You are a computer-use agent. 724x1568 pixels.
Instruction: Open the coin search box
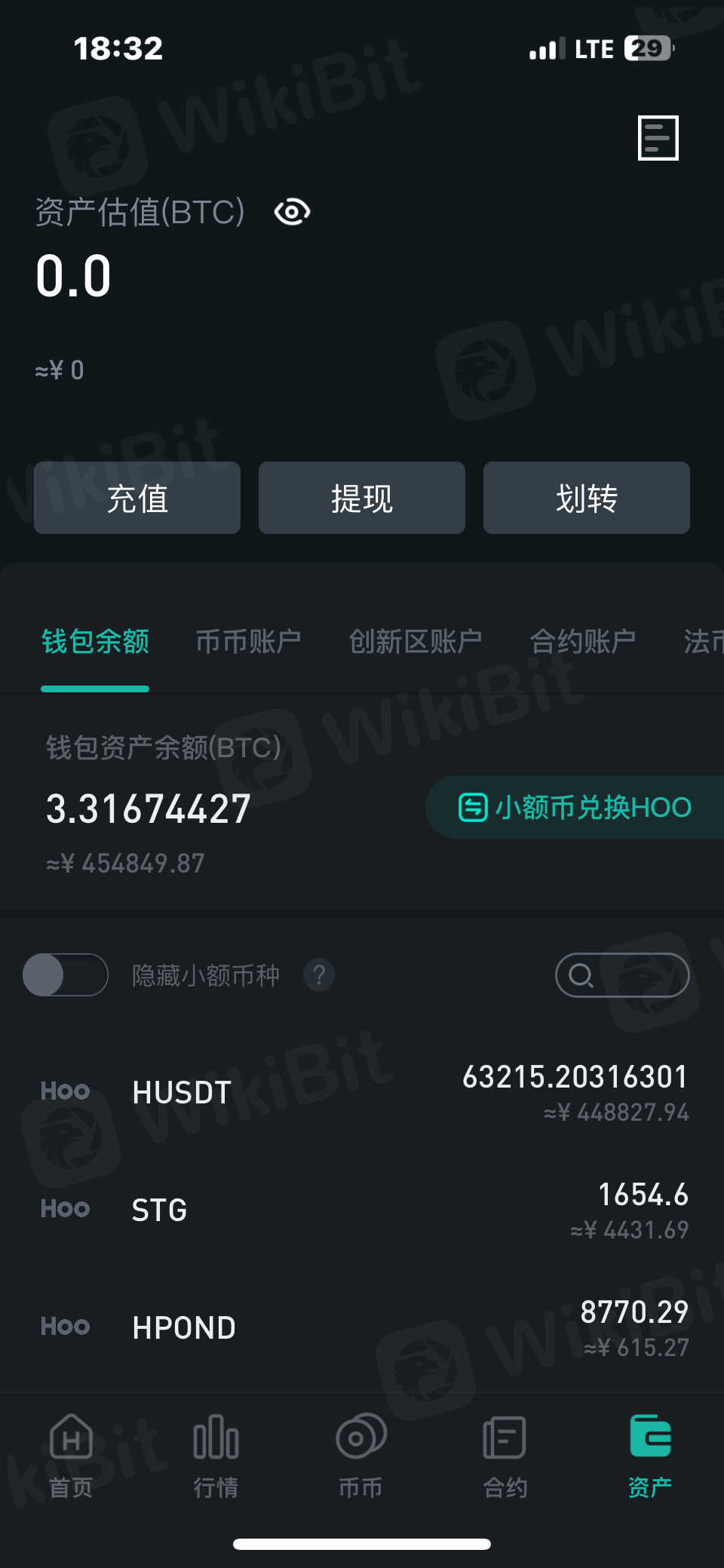[x=622, y=975]
